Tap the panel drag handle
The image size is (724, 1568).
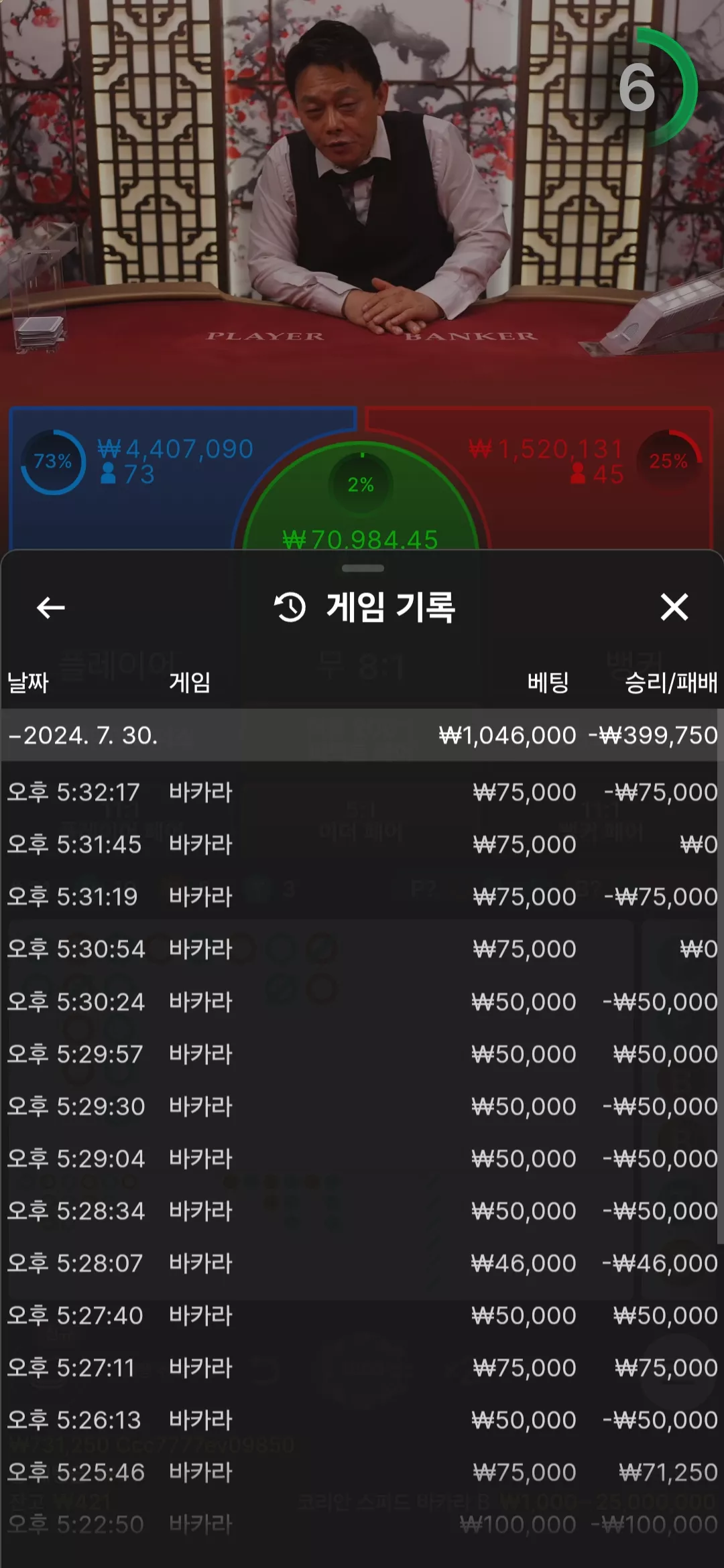click(363, 568)
